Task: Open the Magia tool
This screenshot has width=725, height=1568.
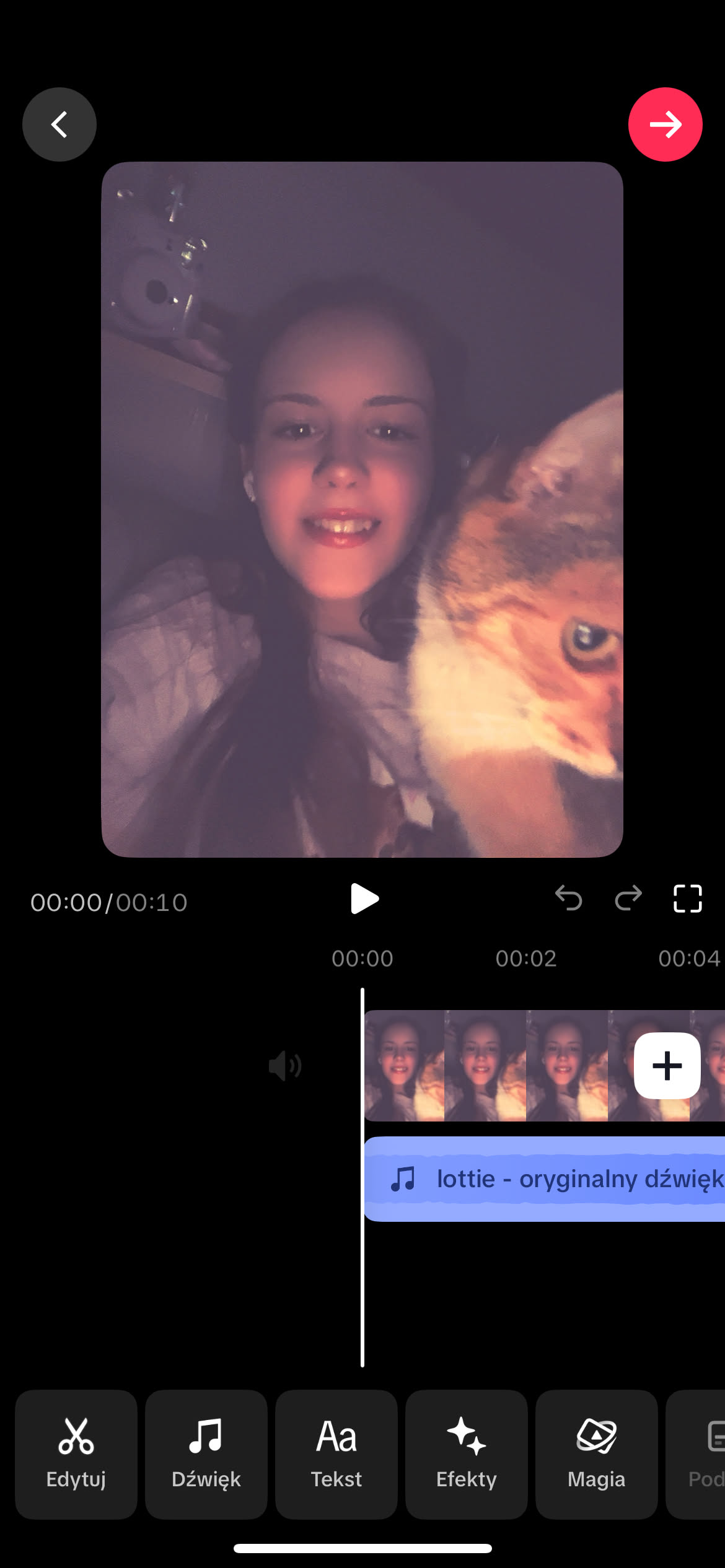Action: (596, 1454)
